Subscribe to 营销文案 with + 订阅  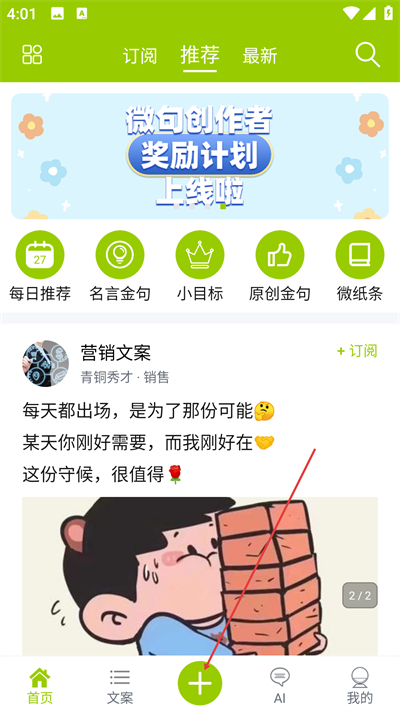[x=357, y=351]
